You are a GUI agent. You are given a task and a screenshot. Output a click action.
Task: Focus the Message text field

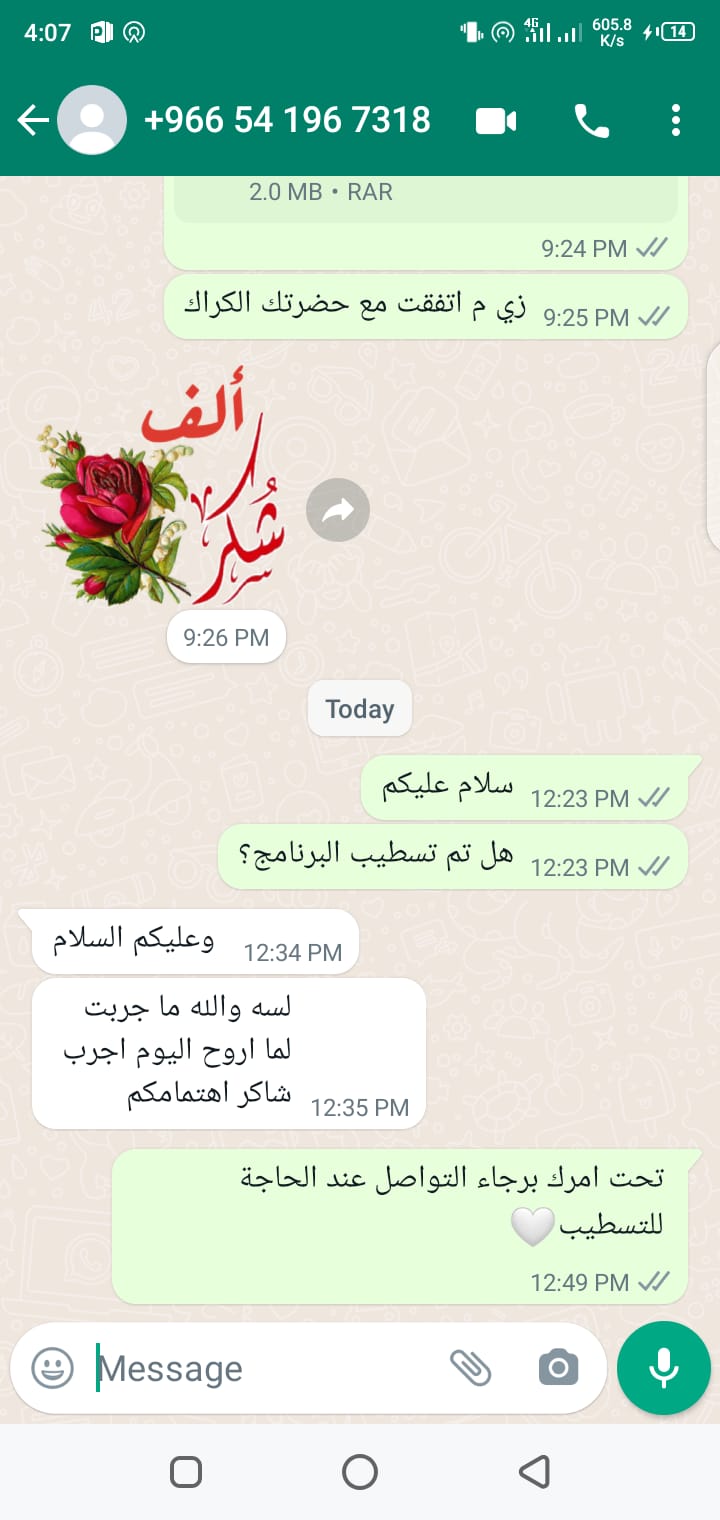265,1368
